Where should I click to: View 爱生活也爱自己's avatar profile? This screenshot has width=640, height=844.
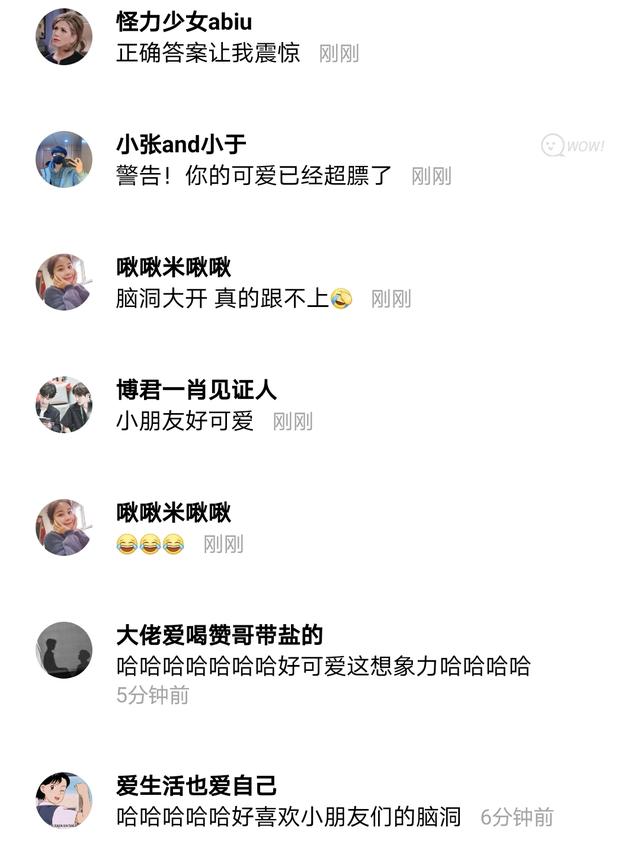click(x=64, y=800)
